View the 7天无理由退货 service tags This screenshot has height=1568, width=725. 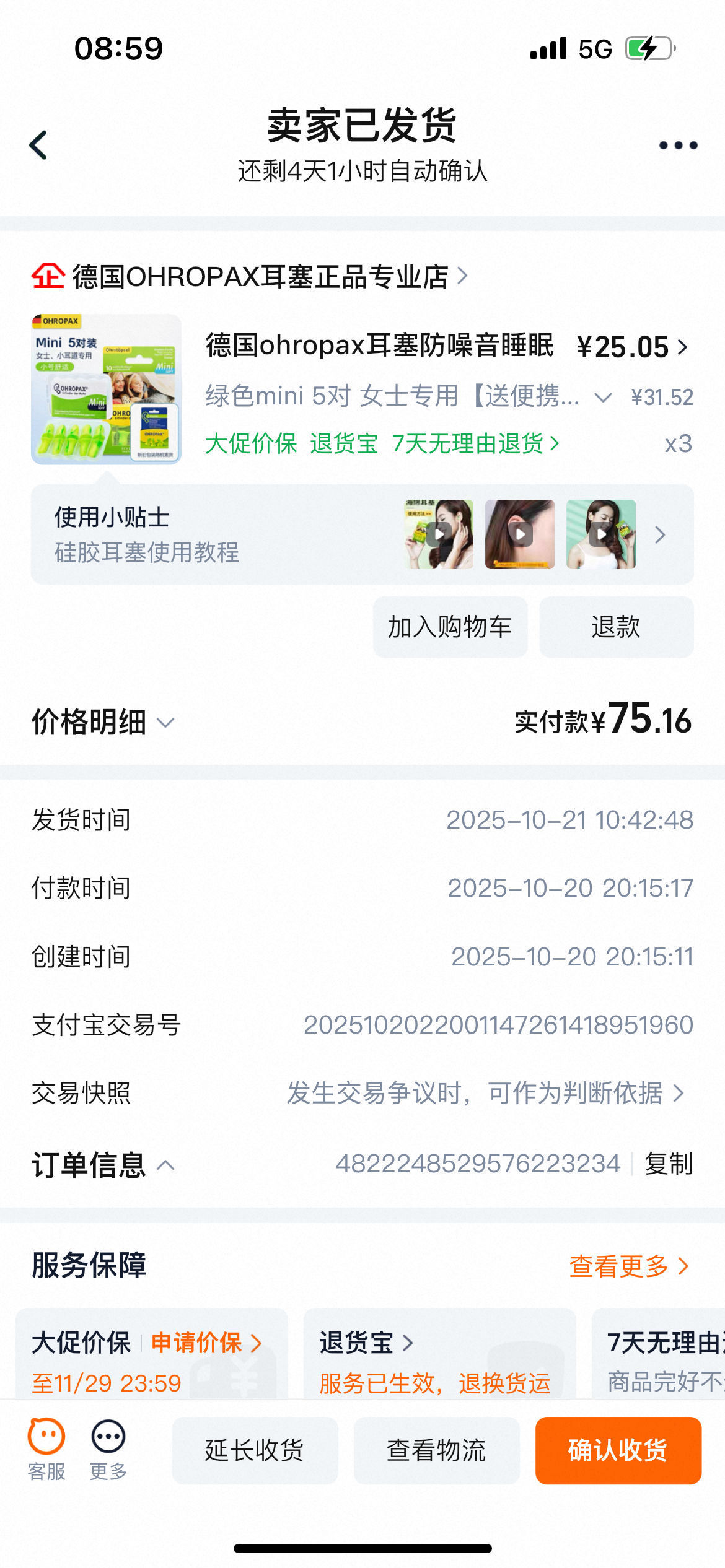475,443
